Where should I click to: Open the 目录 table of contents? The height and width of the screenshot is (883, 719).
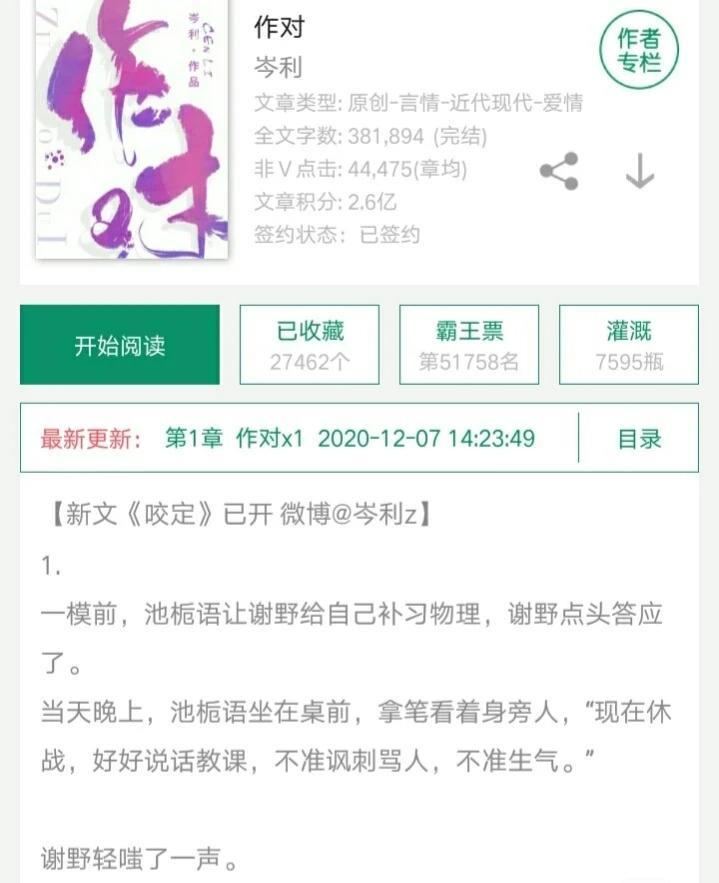[x=639, y=438]
